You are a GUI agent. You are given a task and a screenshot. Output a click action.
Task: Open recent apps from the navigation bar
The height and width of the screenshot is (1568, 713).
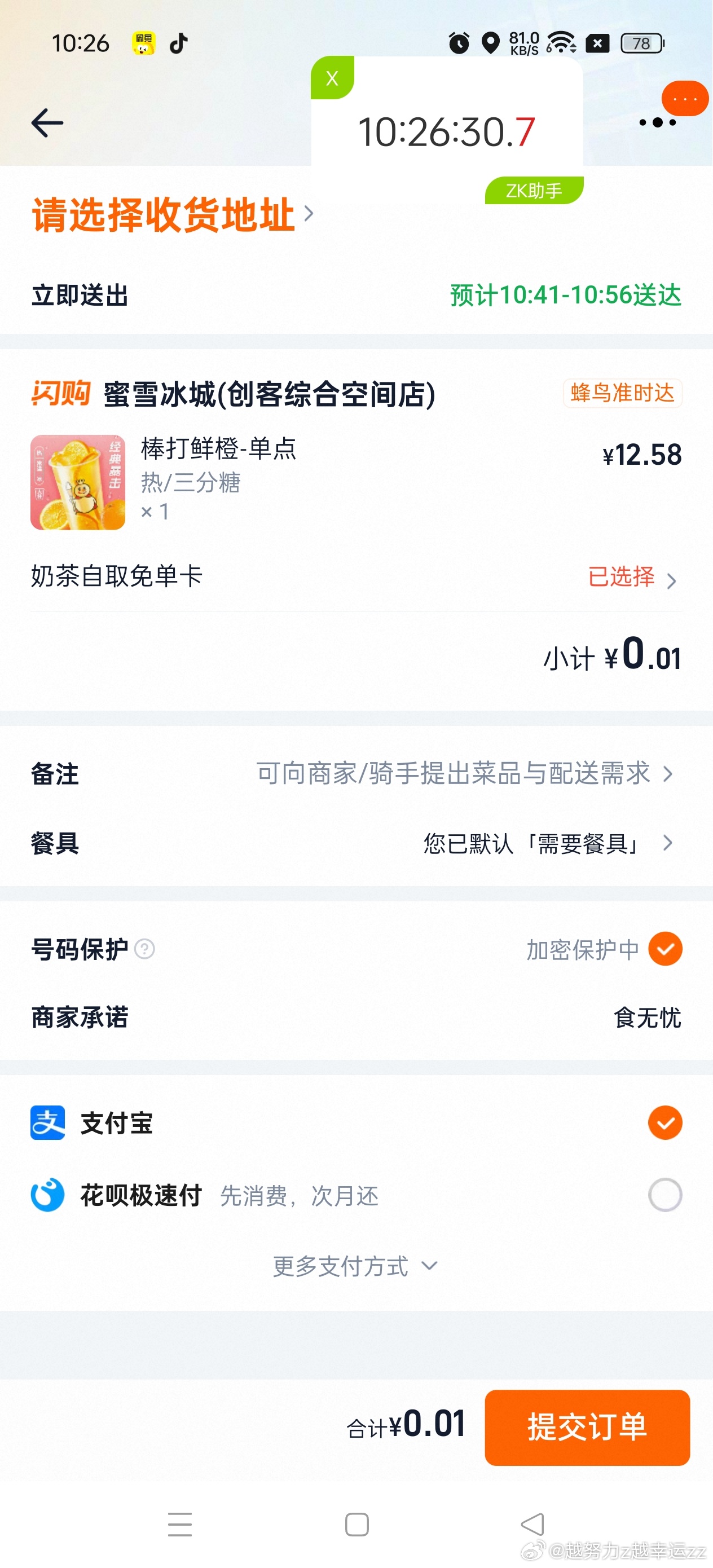179,1524
